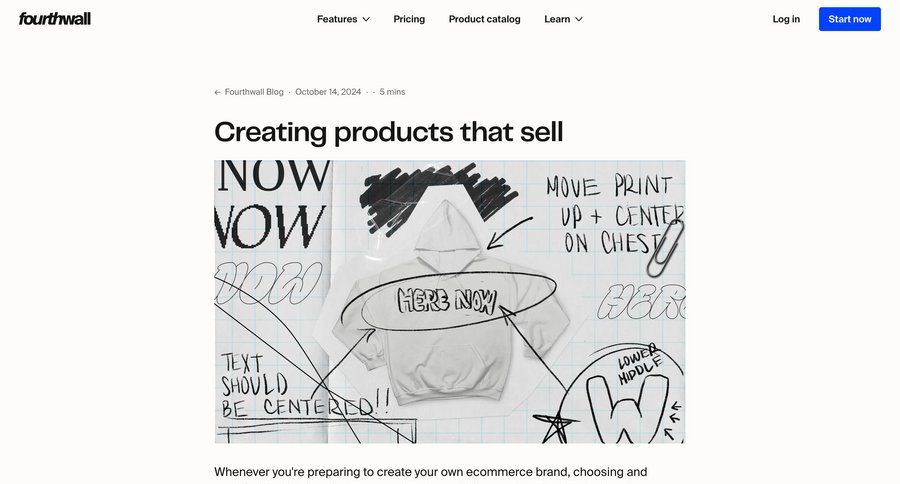Open the Pricing page

(x=409, y=19)
